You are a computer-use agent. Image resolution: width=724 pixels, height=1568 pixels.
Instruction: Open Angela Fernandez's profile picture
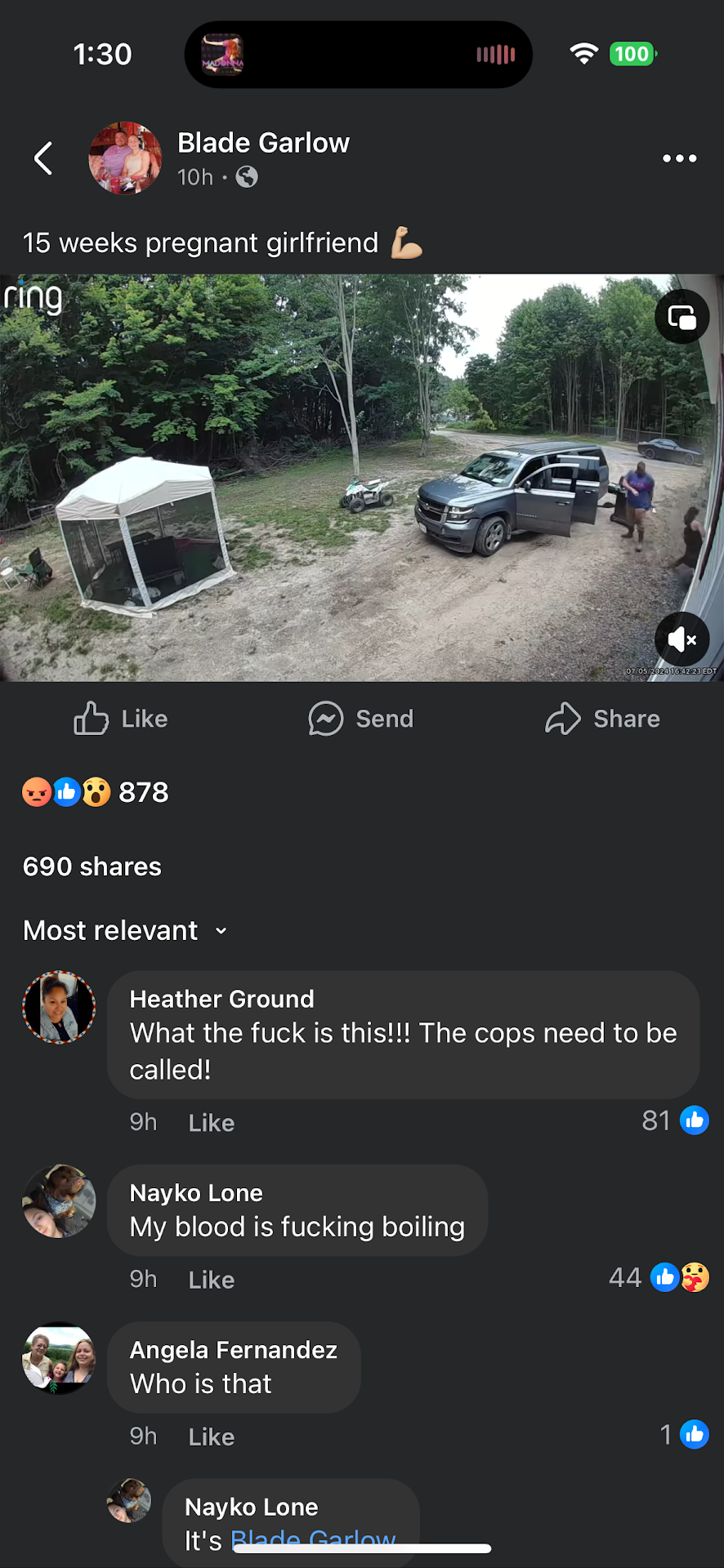coord(59,1358)
